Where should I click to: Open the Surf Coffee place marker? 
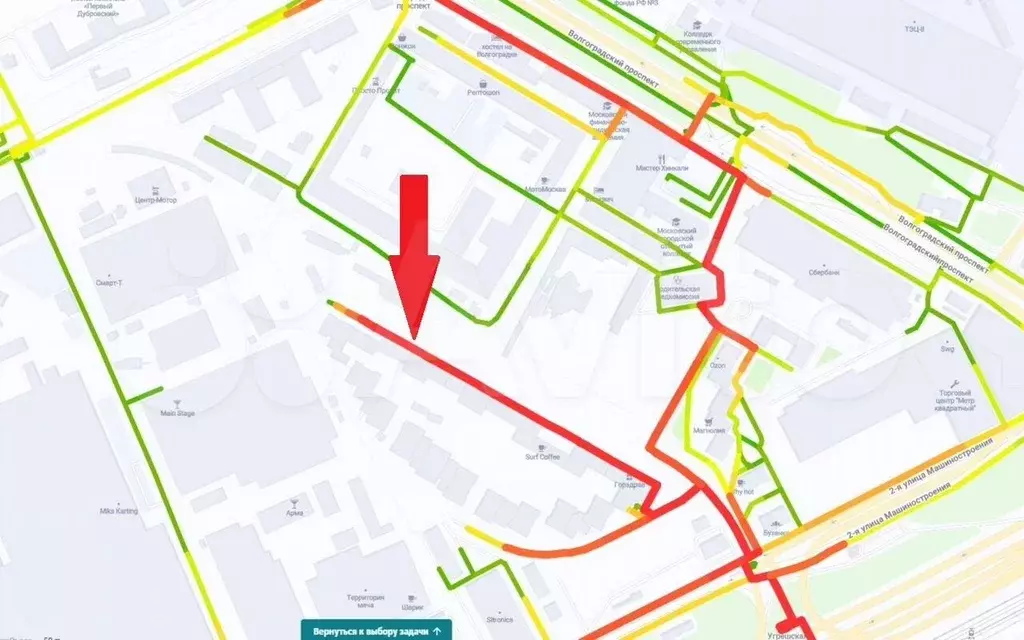pyautogui.click(x=544, y=448)
